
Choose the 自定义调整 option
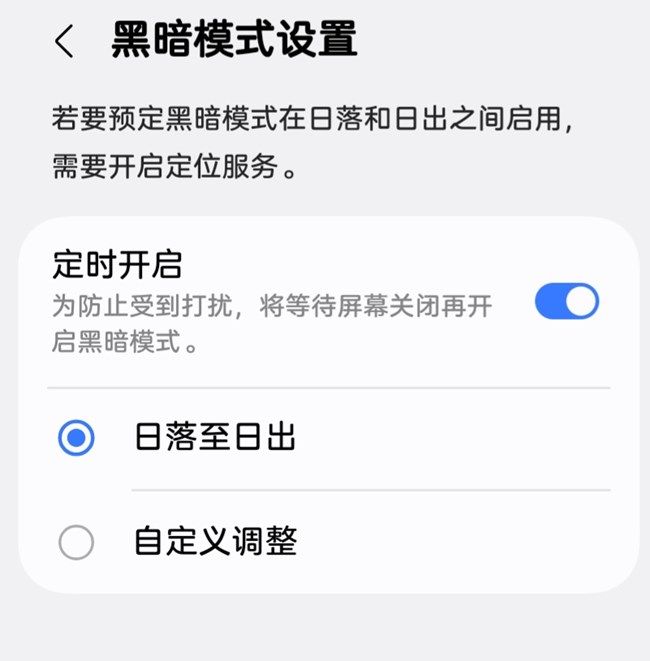coord(77,542)
